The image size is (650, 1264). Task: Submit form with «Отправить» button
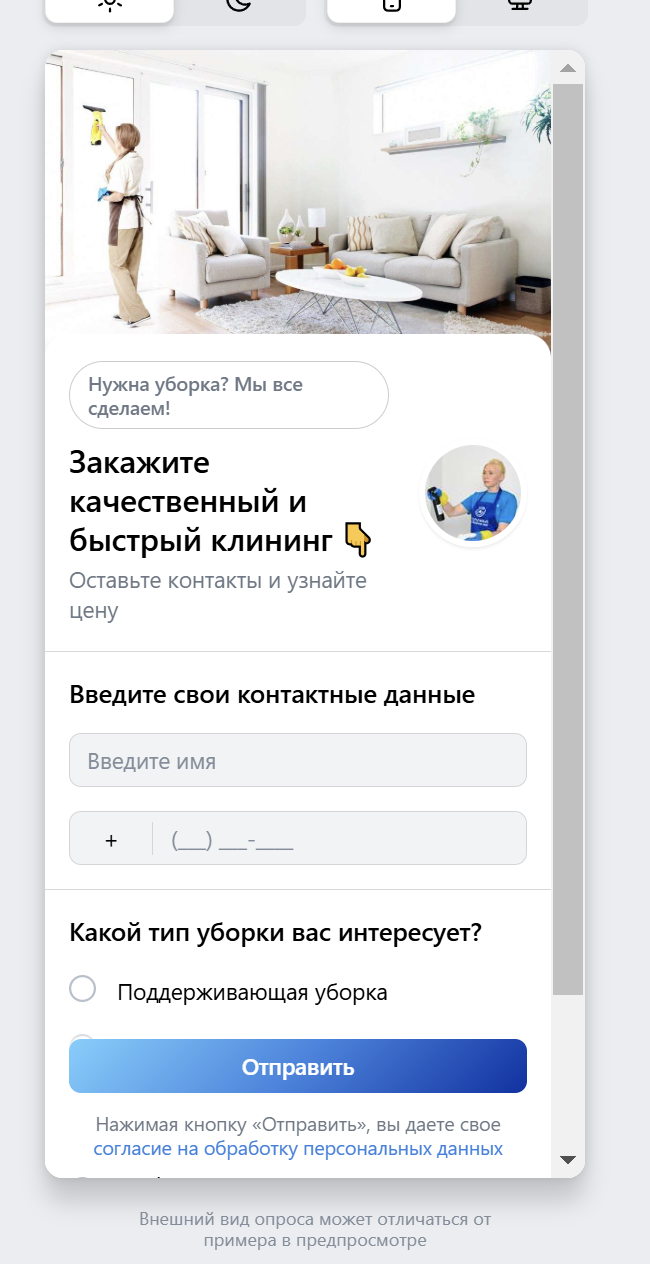pos(297,1067)
